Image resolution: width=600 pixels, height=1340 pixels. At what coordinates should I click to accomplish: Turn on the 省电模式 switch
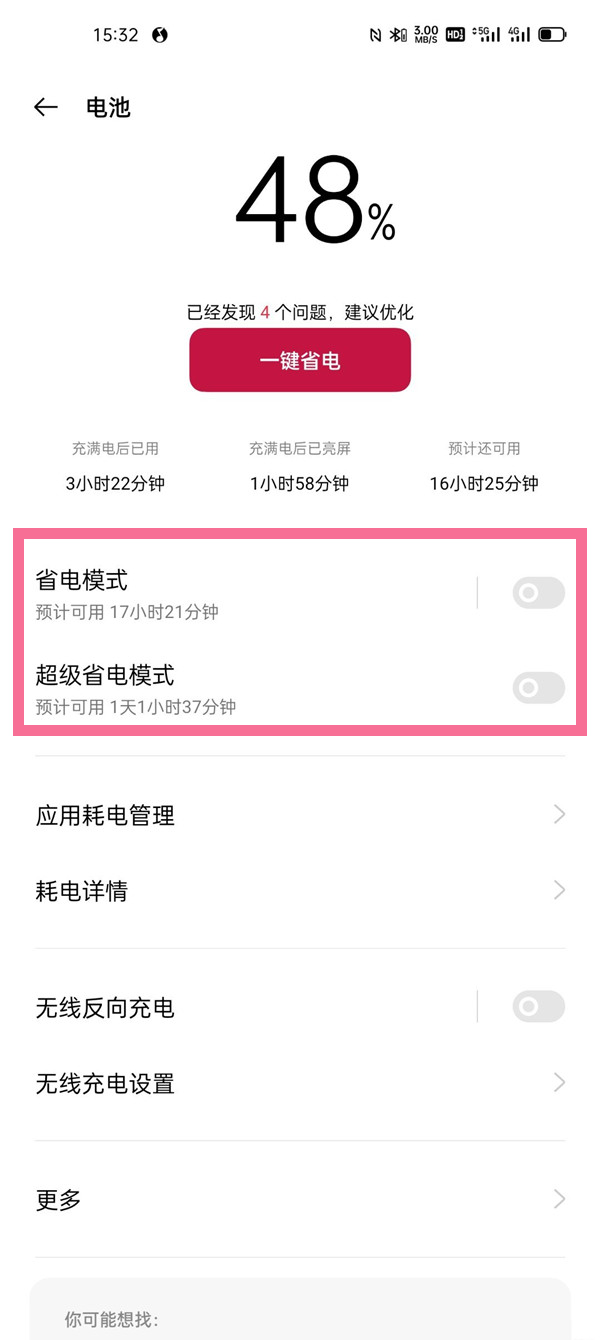point(538,593)
